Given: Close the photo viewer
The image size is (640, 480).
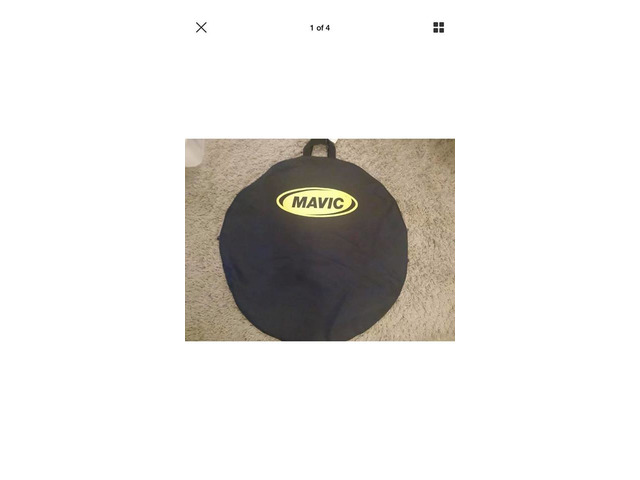Looking at the screenshot, I should point(201,28).
